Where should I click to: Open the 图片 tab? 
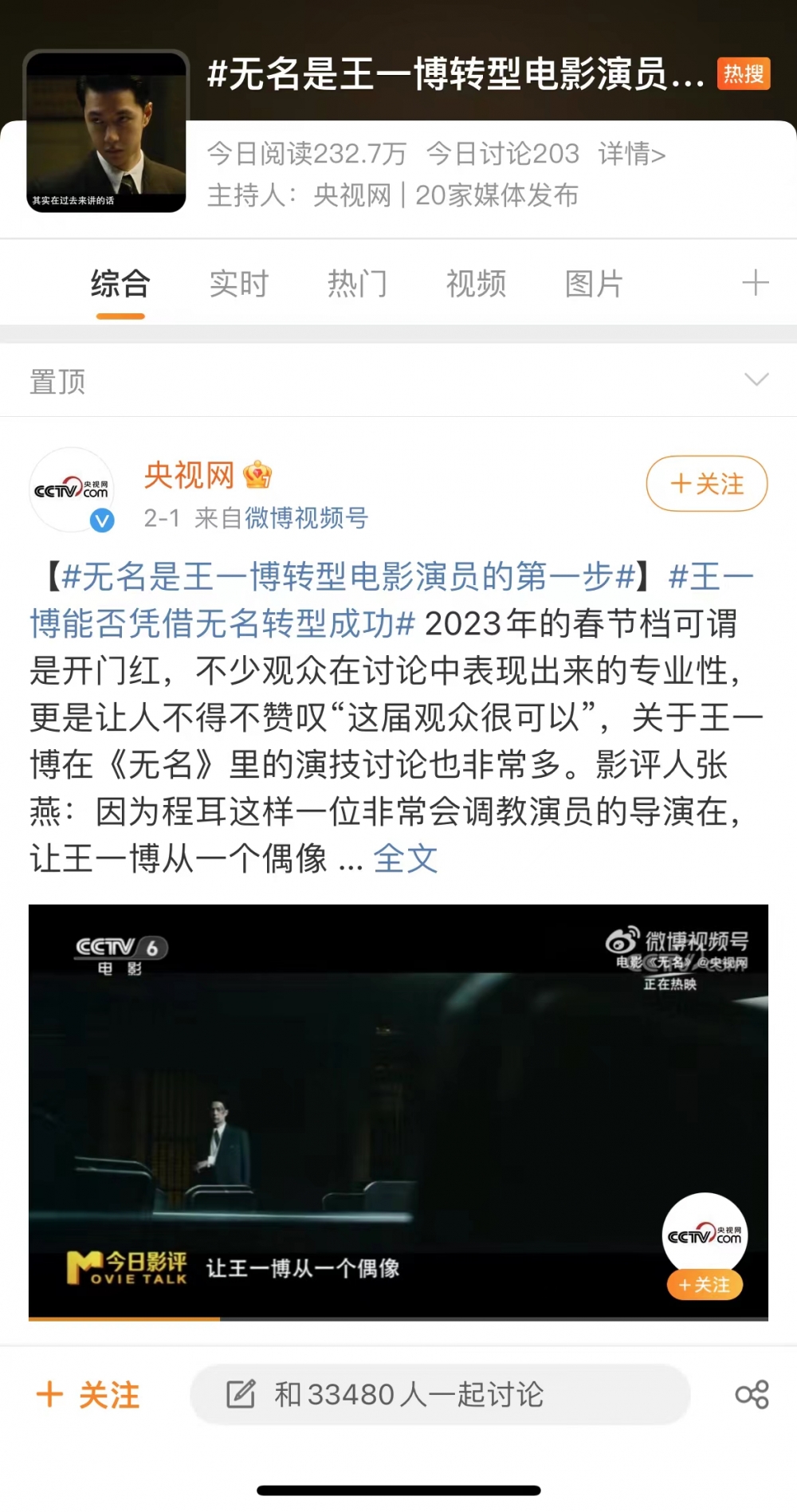point(594,284)
